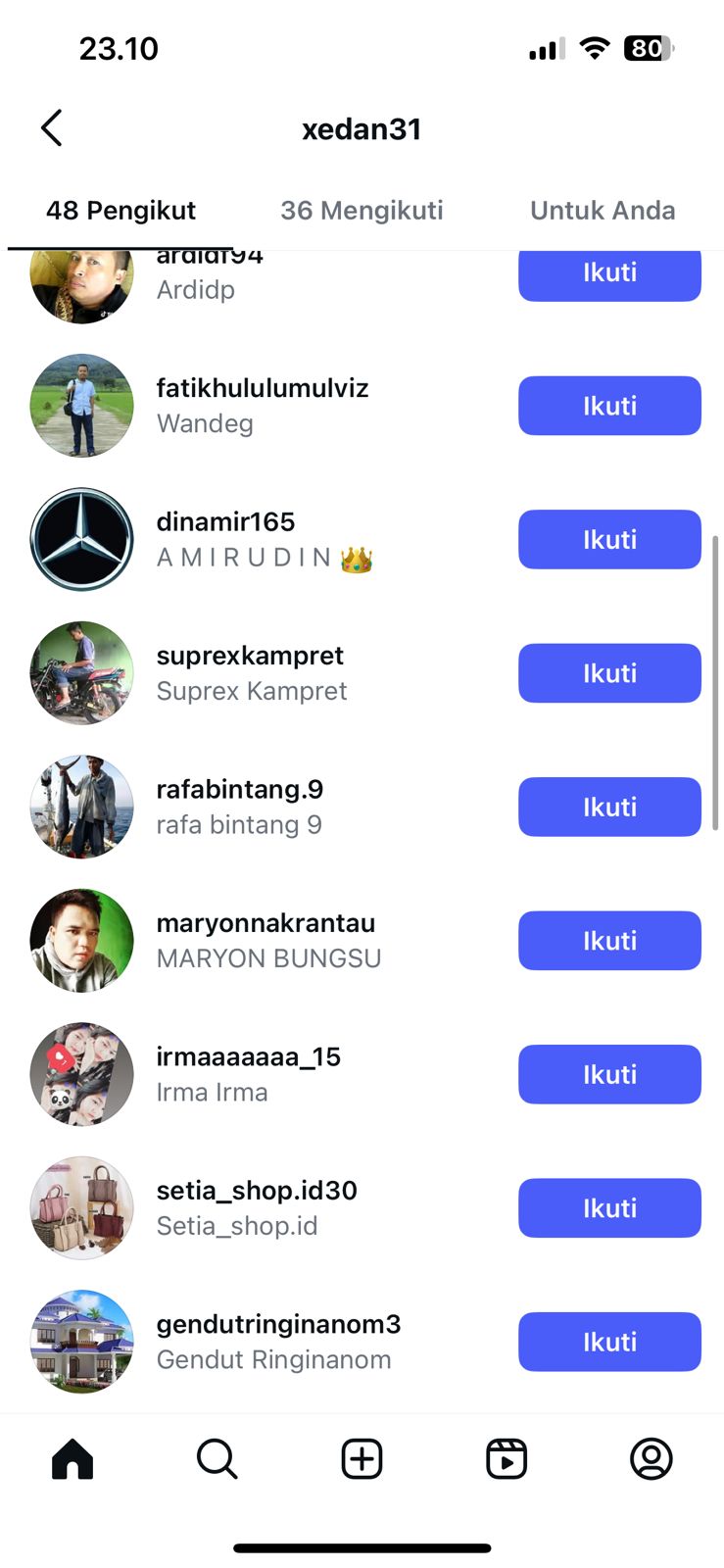Follow fatikhululumulviz with Ikuti button
The image size is (724, 1568).
(x=609, y=406)
